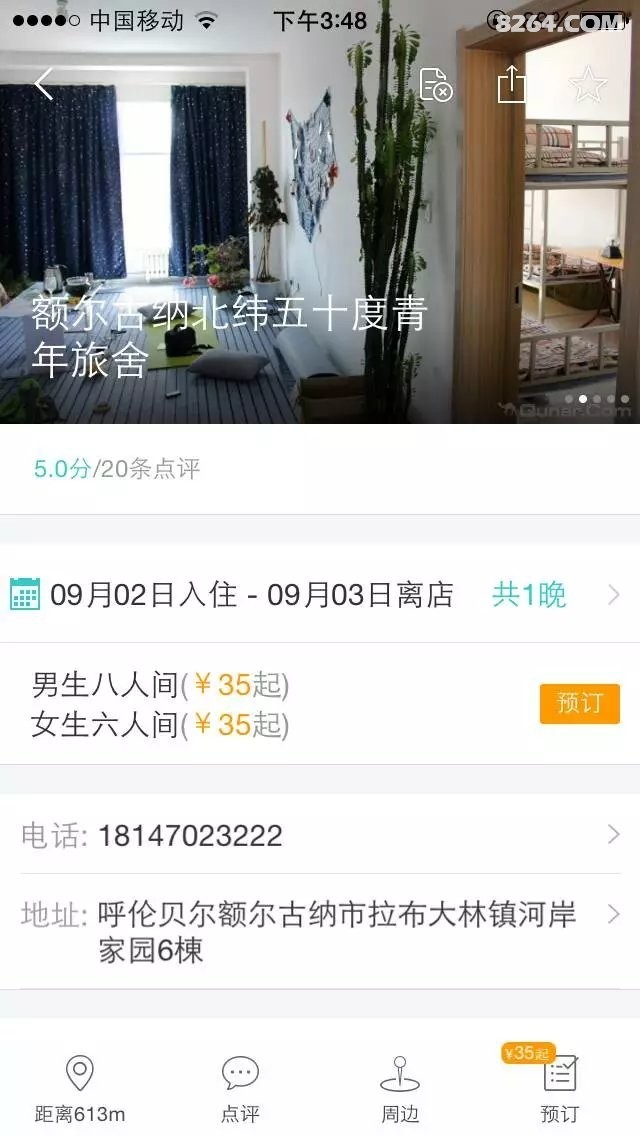This screenshot has height=1136, width=640.
Task: Call the phone number 18147023222
Action: [316, 835]
